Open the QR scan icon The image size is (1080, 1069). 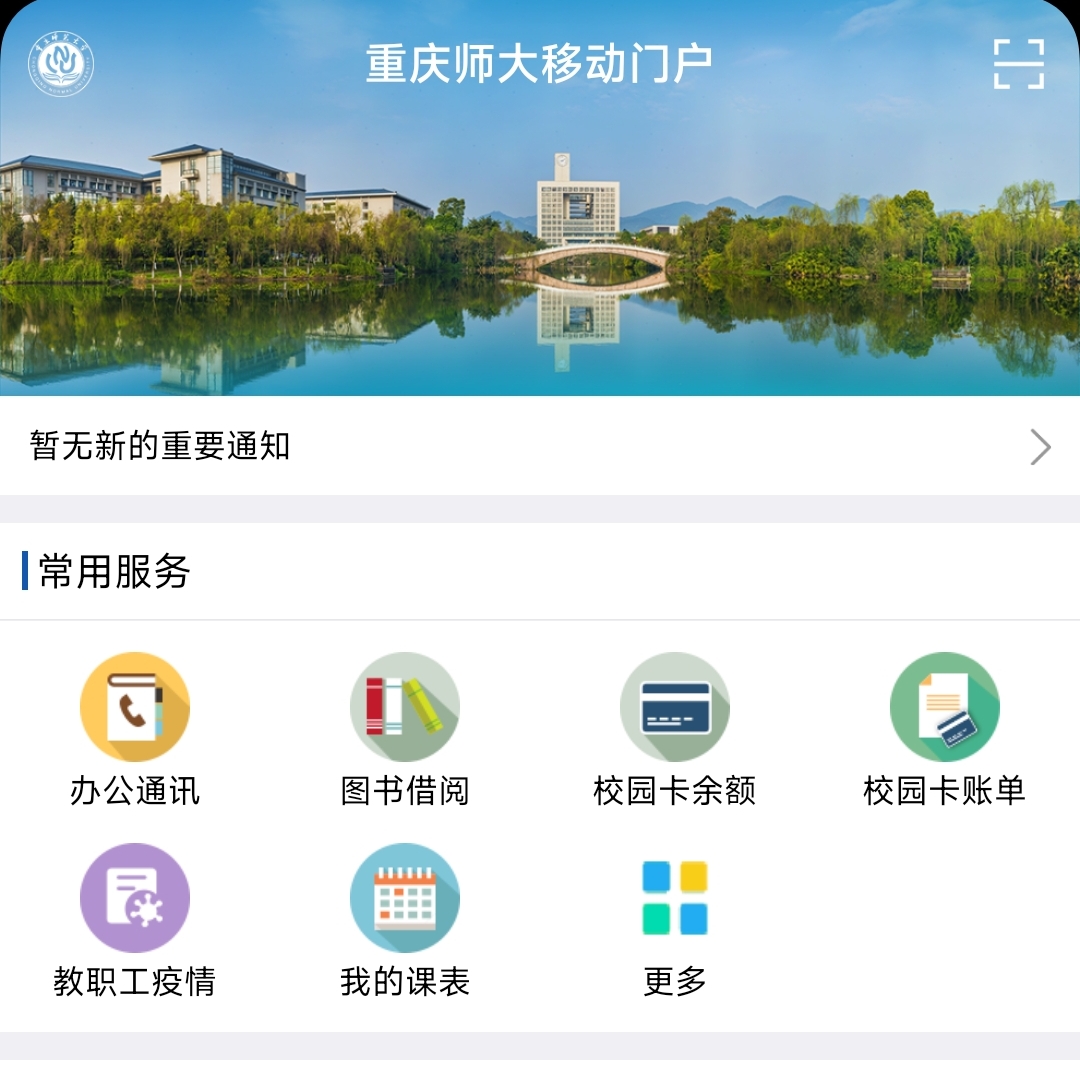[1018, 65]
